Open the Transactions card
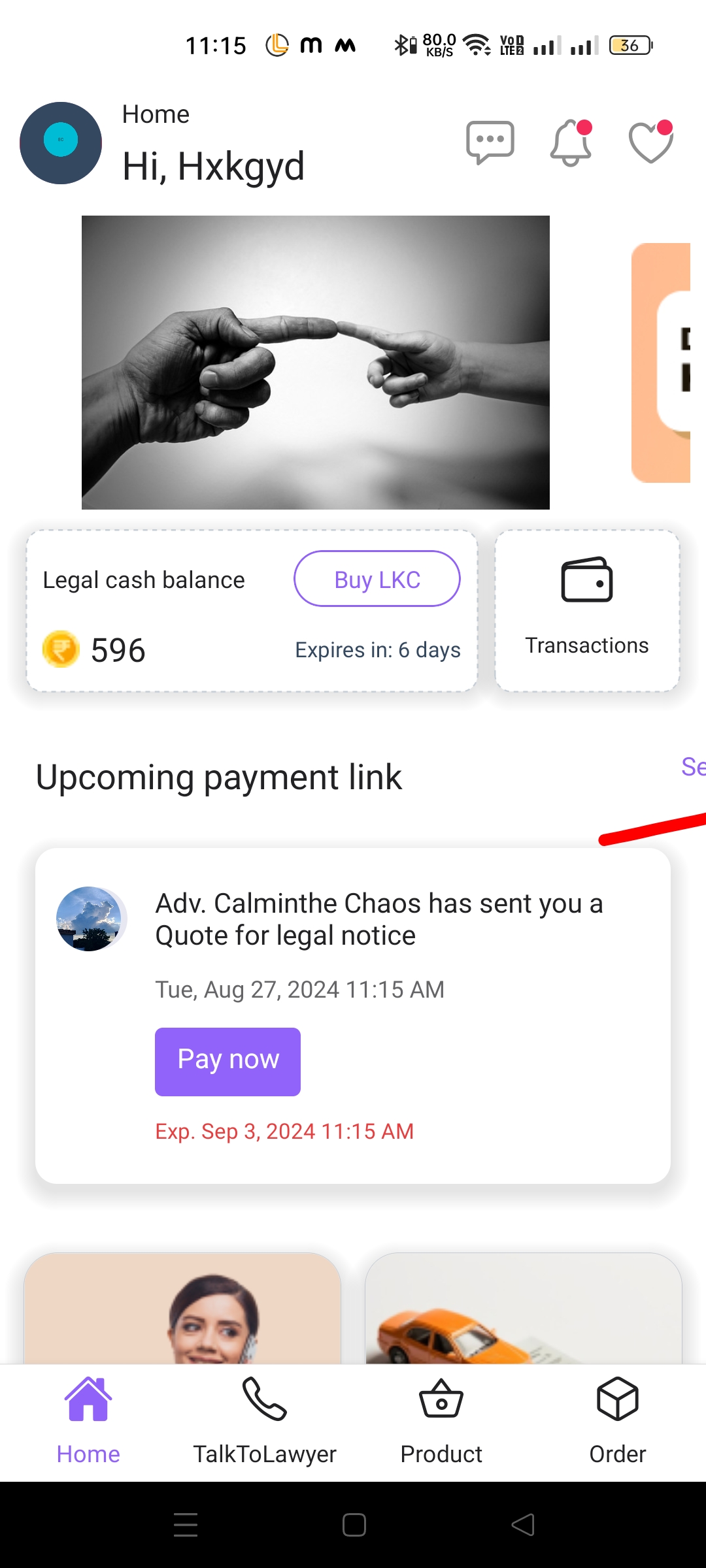The width and height of the screenshot is (706, 1568). click(587, 610)
